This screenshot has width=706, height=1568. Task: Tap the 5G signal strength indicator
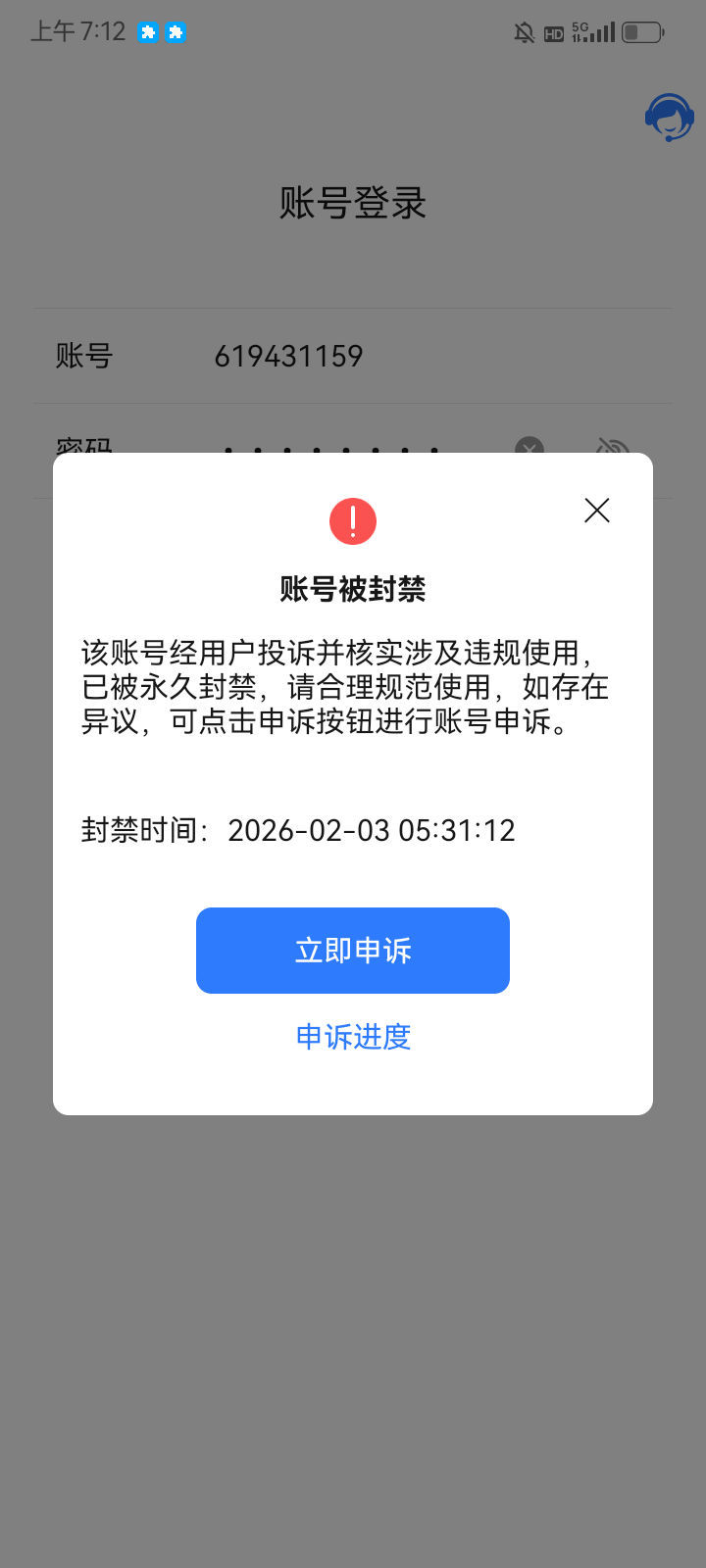pyautogui.click(x=593, y=31)
